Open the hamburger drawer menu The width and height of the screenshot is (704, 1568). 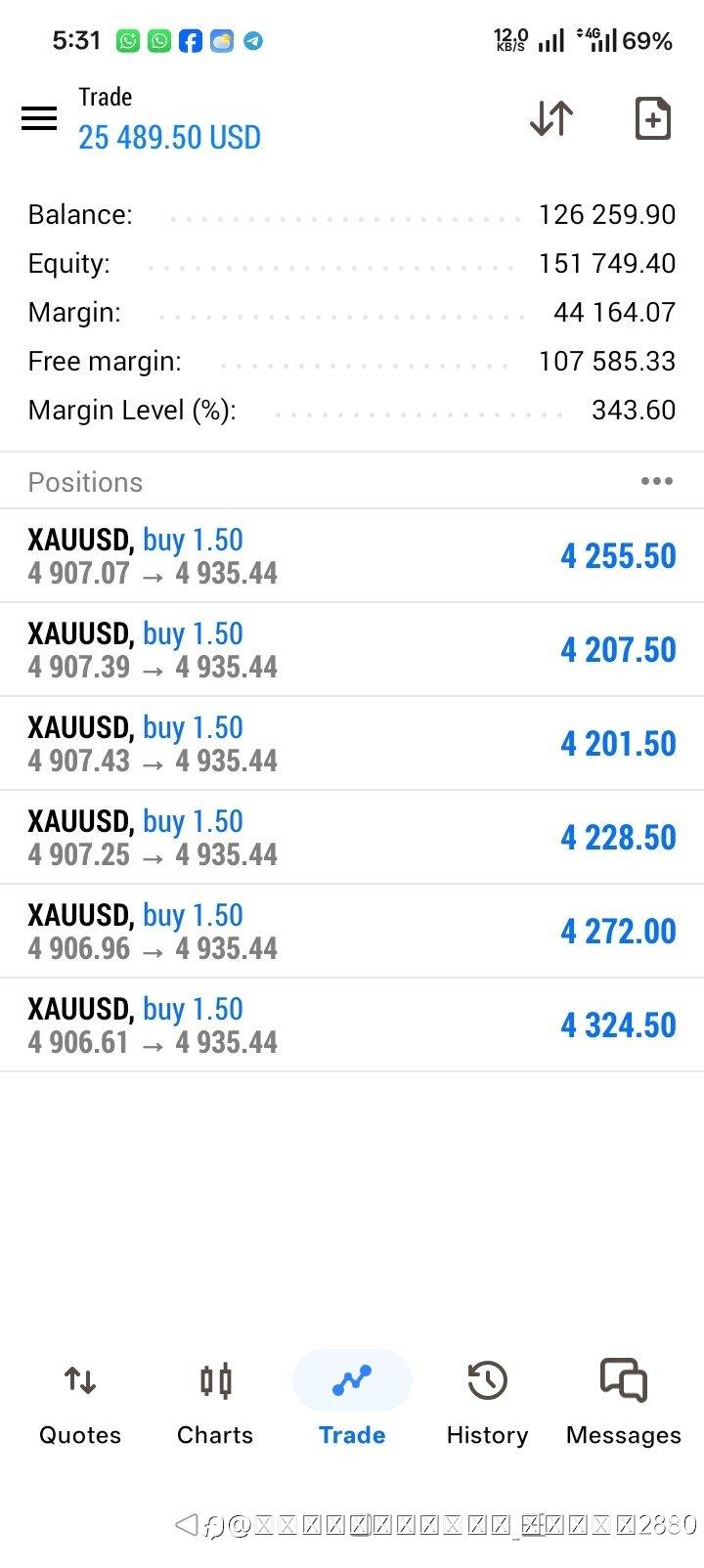[39, 118]
